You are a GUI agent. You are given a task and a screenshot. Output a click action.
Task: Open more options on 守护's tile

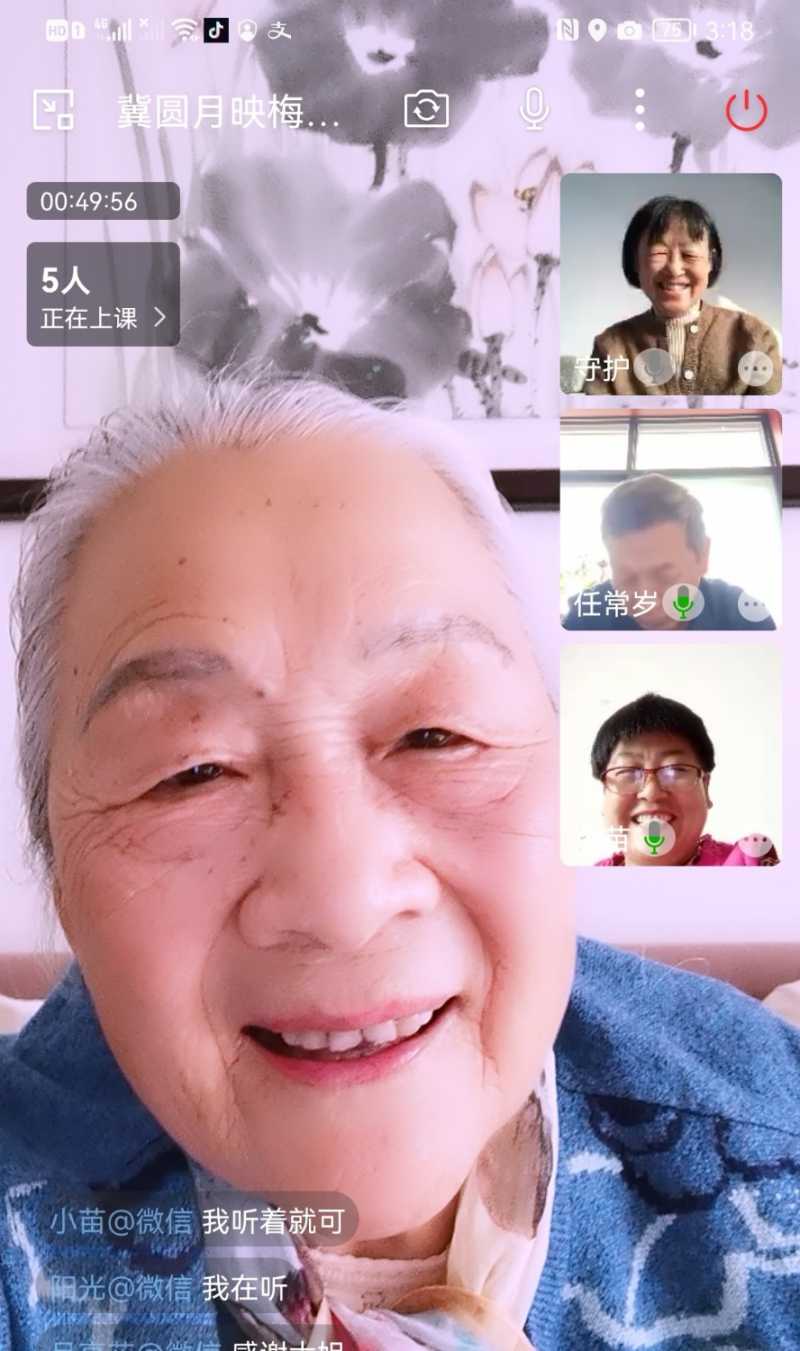[x=756, y=369]
